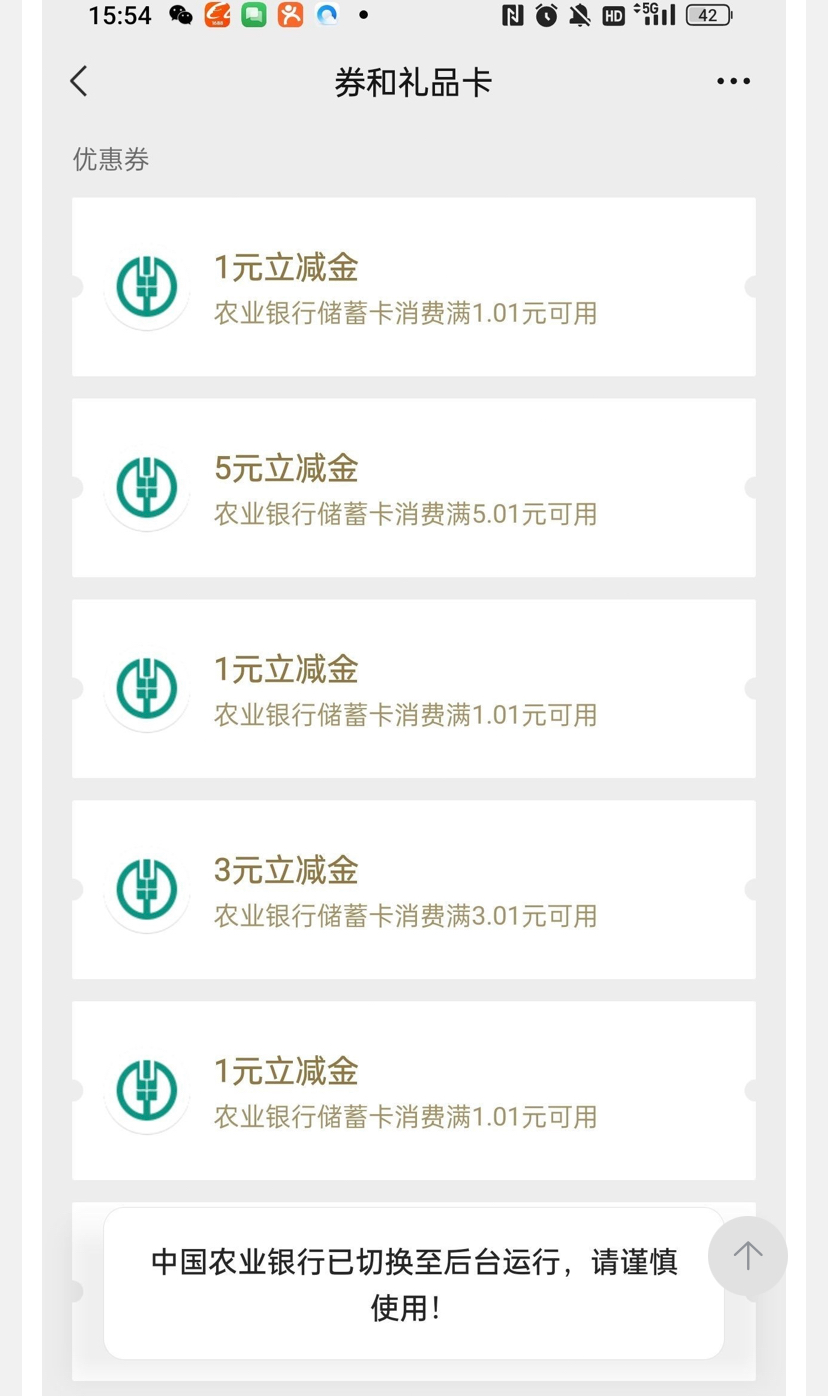Screen dimensions: 828x1396
Task: Go back from 券和礼品卡 page
Action: point(79,82)
